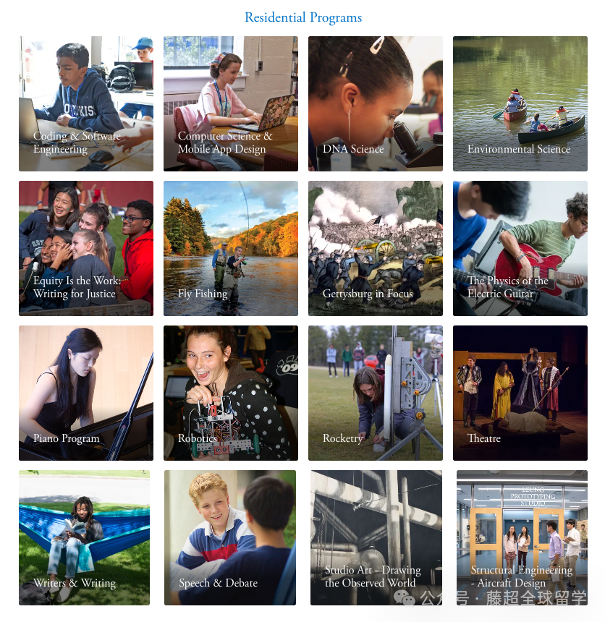This screenshot has height=622, width=606.
Task: Open the Coding & Software Engineering program
Action: point(86,104)
